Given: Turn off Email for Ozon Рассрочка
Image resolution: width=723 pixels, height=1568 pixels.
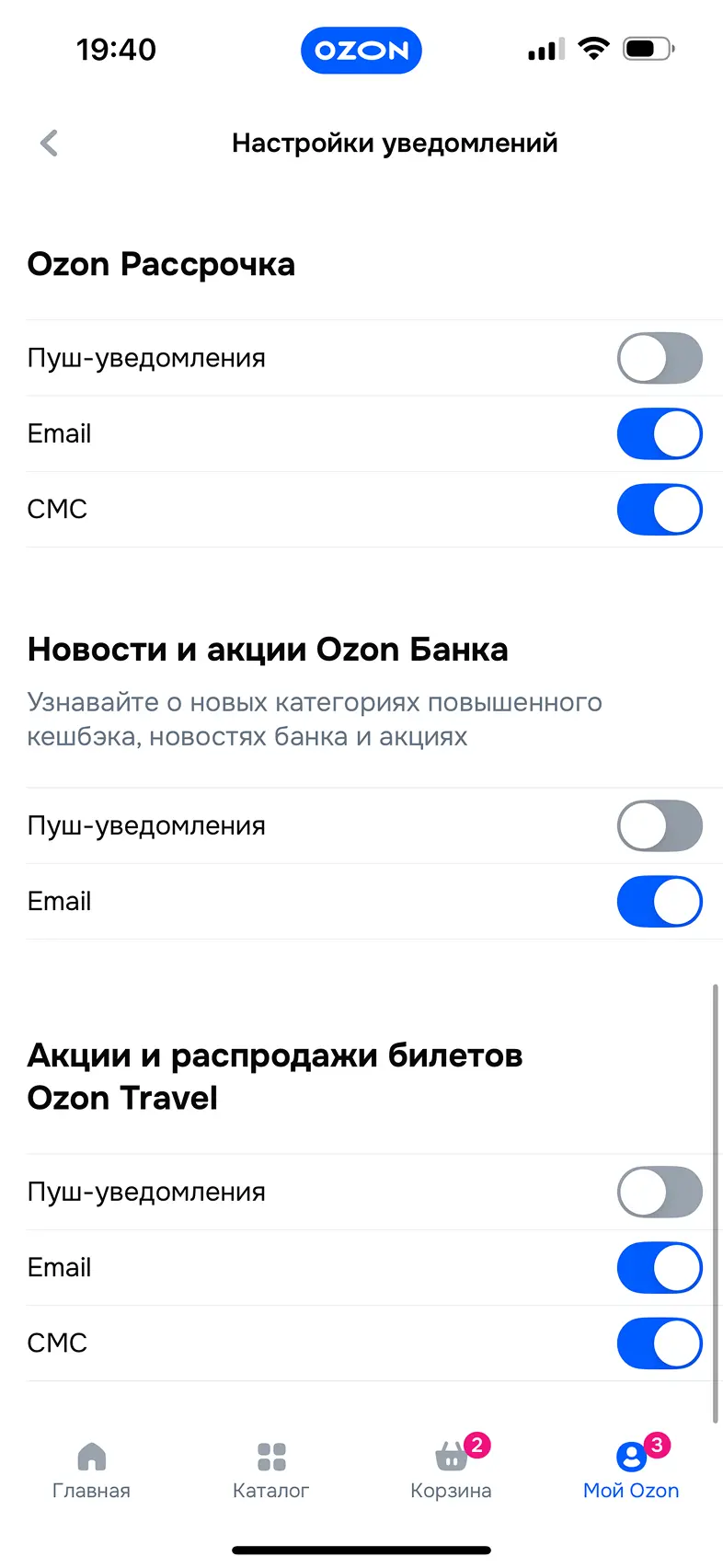Looking at the screenshot, I should (659, 433).
